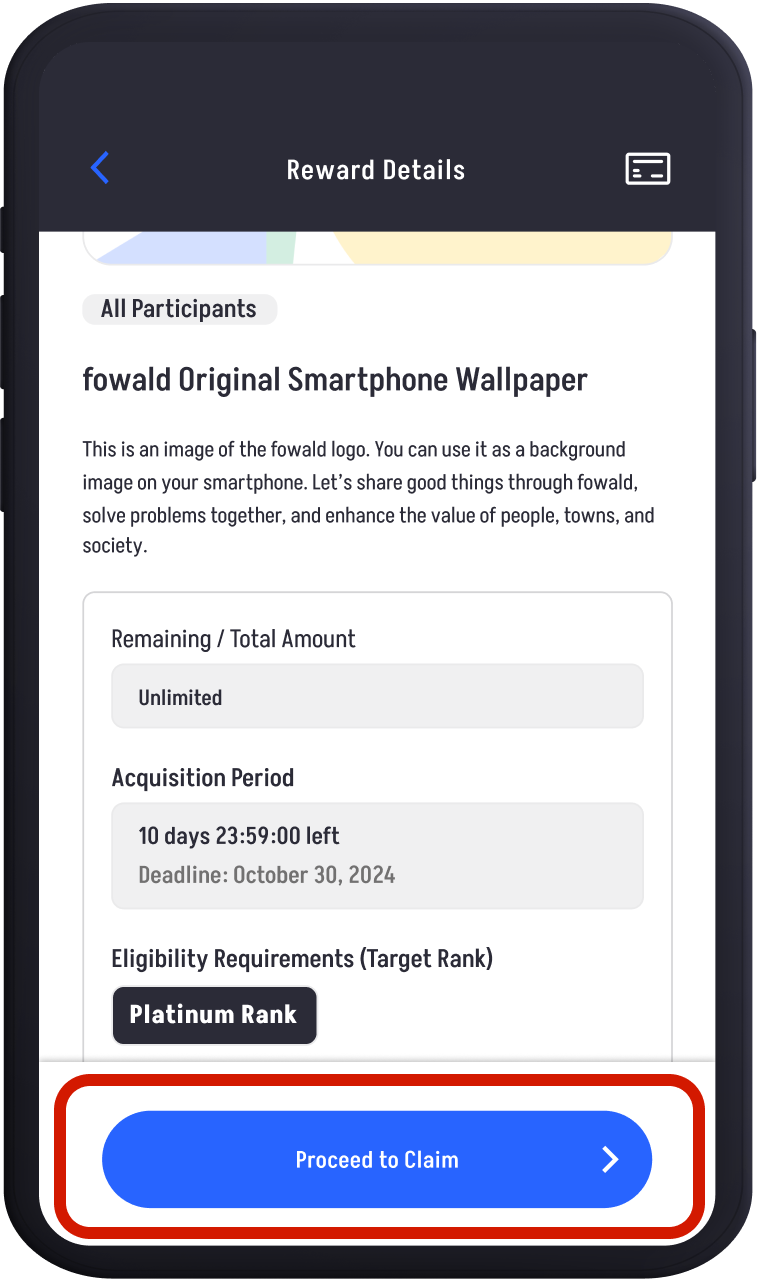Go back using the top-left arrow
Viewport: 757px width, 1280px height.
tap(100, 168)
